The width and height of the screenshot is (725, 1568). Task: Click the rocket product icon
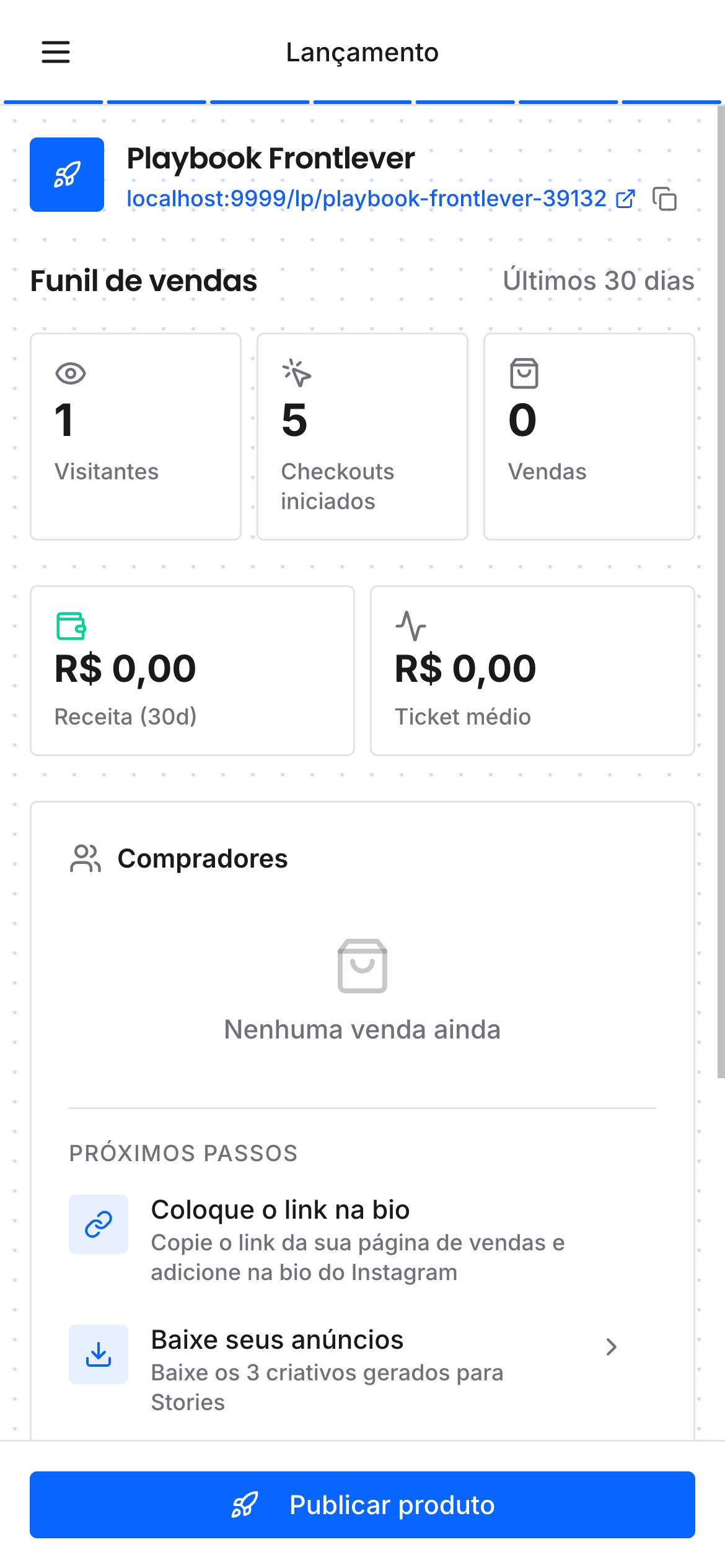66,175
